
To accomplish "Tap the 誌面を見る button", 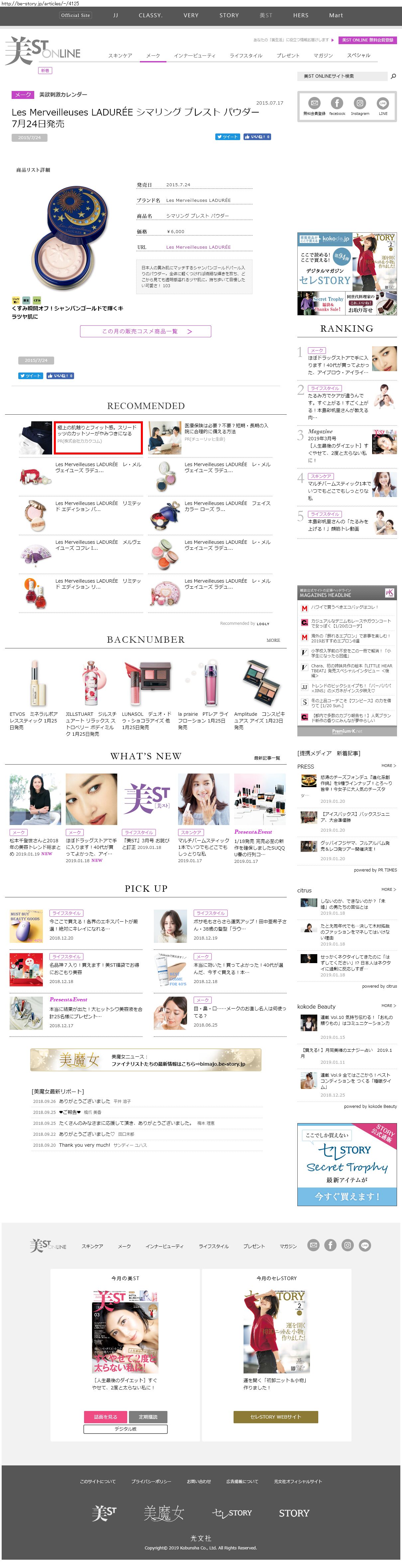I will [105, 1416].
